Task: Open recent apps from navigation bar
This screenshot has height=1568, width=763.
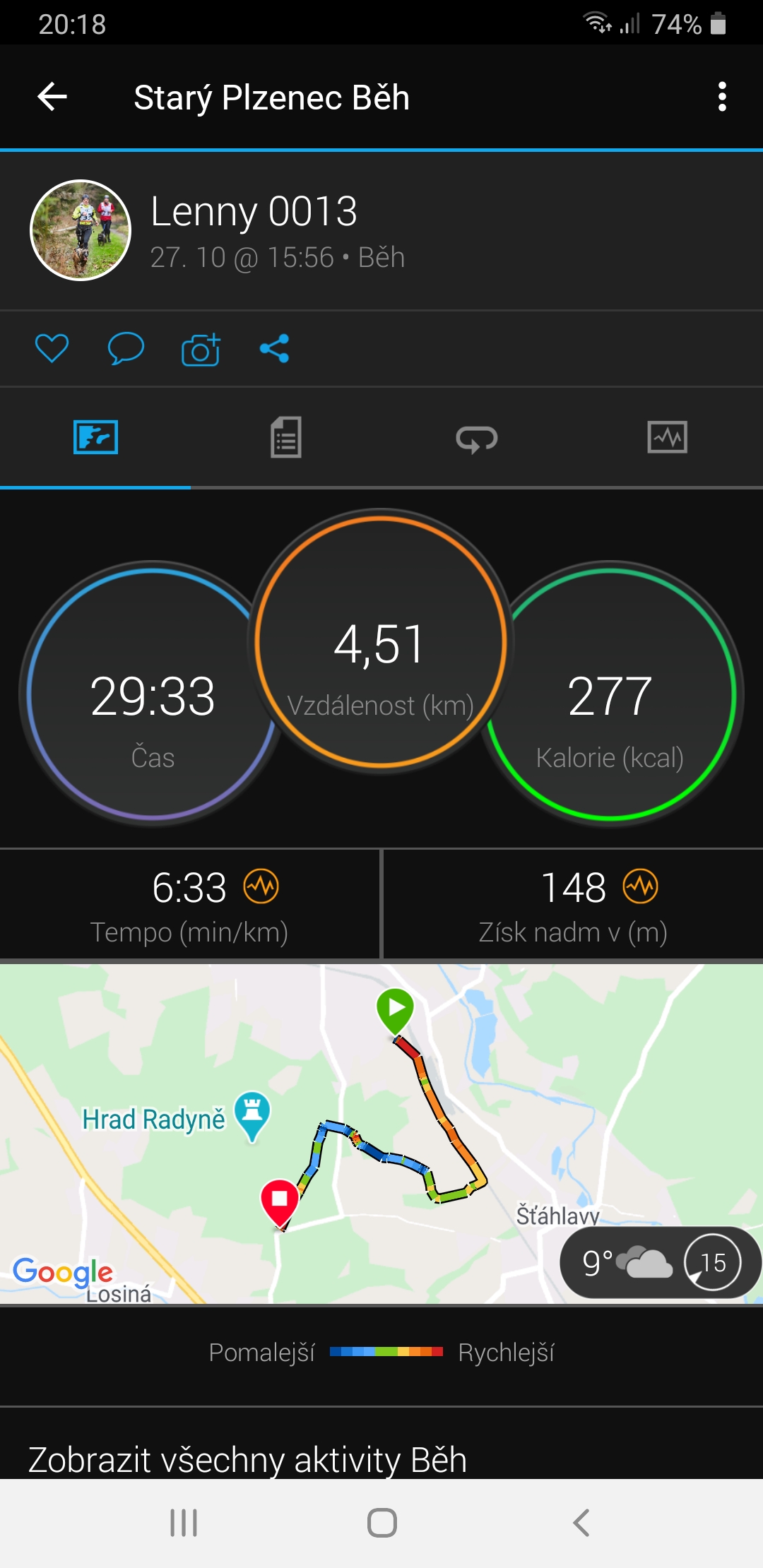Action: pos(184,1523)
